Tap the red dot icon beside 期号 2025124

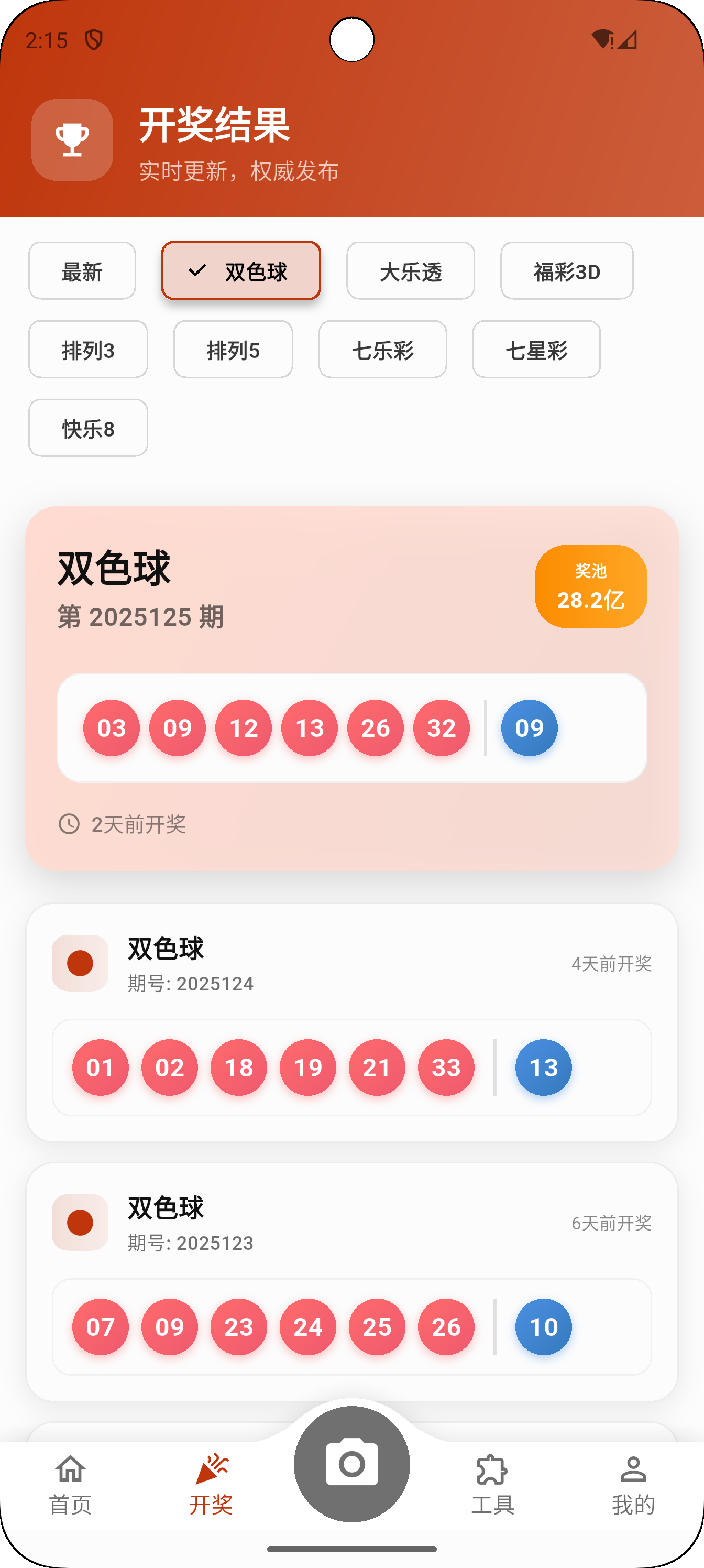click(x=80, y=963)
